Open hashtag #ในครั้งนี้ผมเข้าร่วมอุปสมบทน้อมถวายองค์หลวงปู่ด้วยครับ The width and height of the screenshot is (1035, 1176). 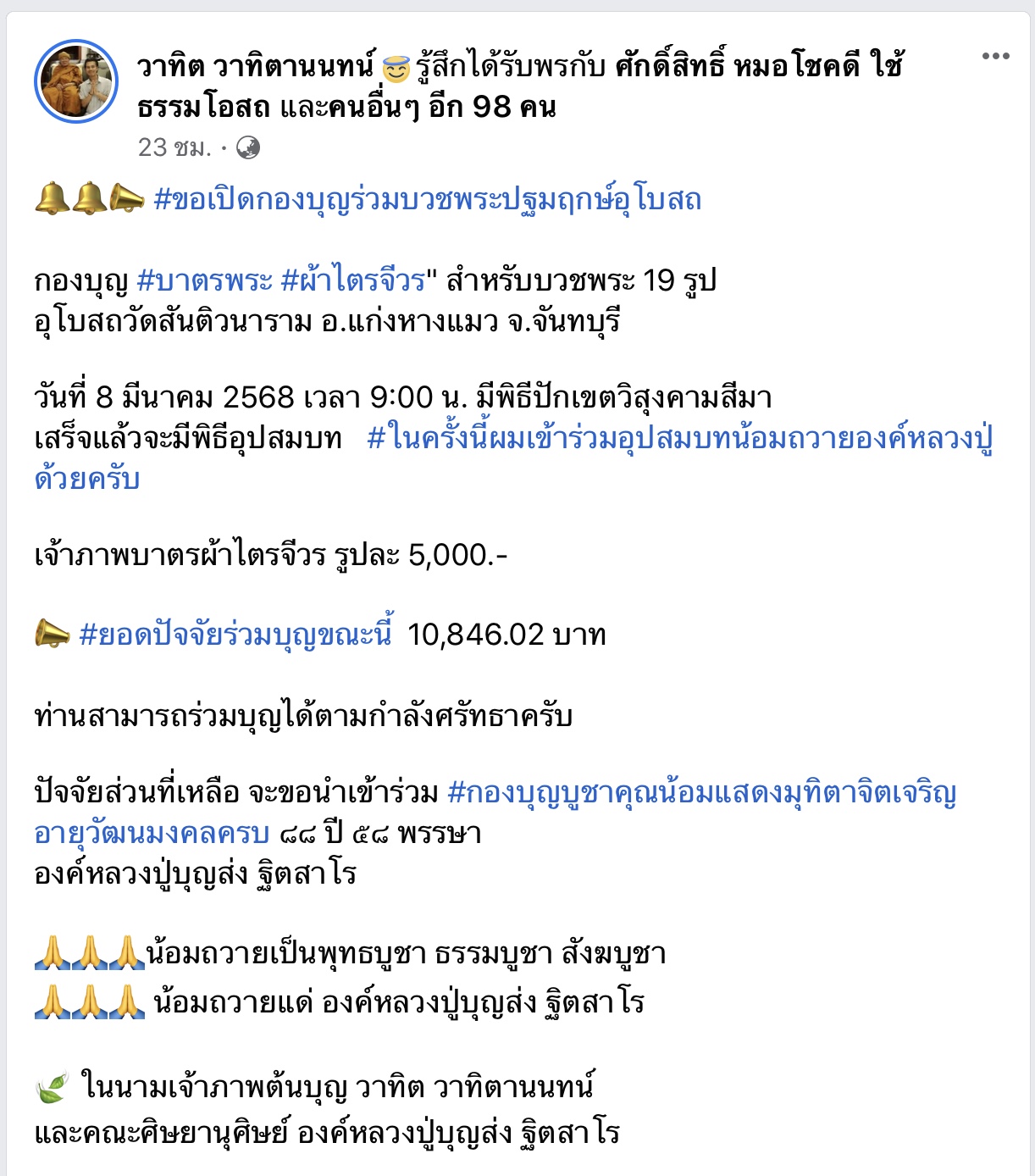[x=679, y=439]
